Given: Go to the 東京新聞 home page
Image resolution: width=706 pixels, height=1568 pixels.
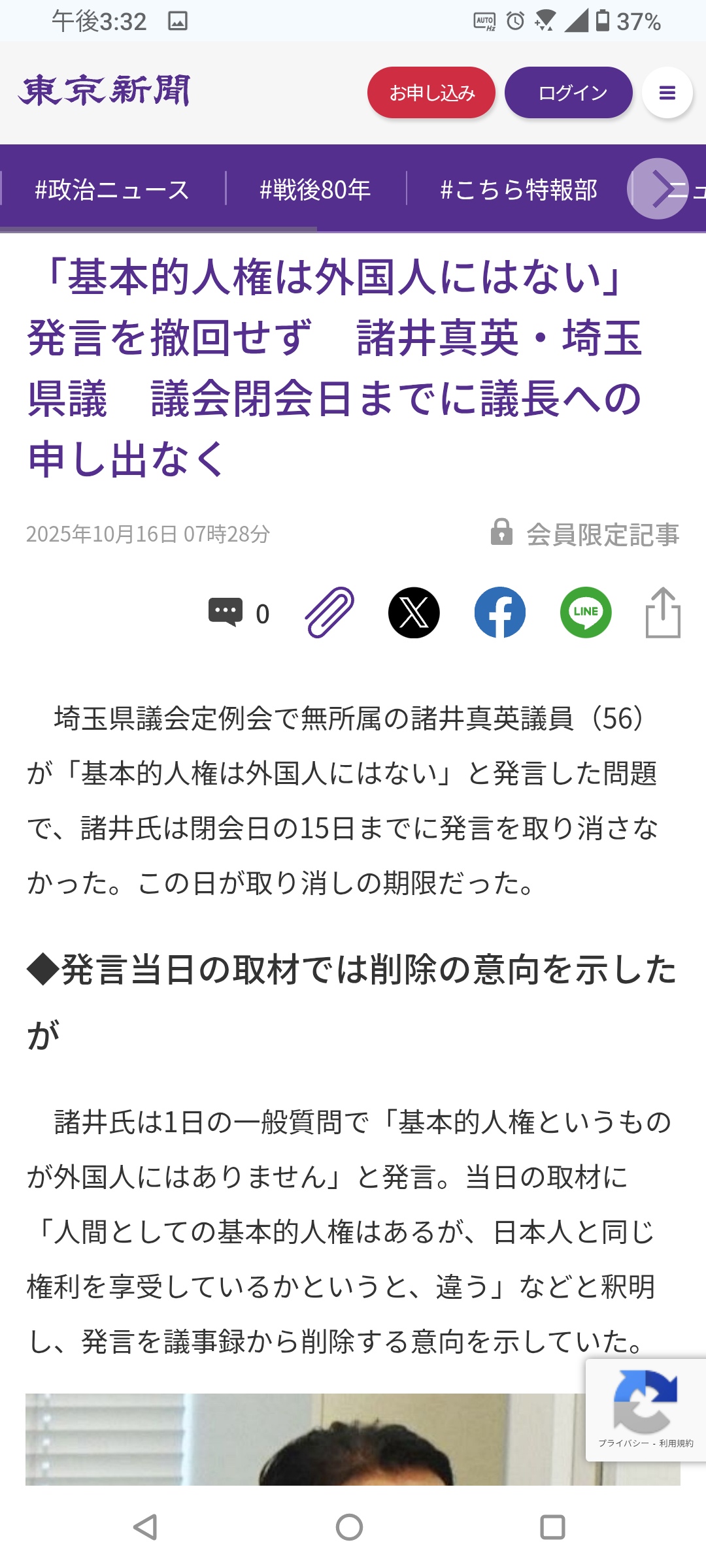Looking at the screenshot, I should 105,91.
